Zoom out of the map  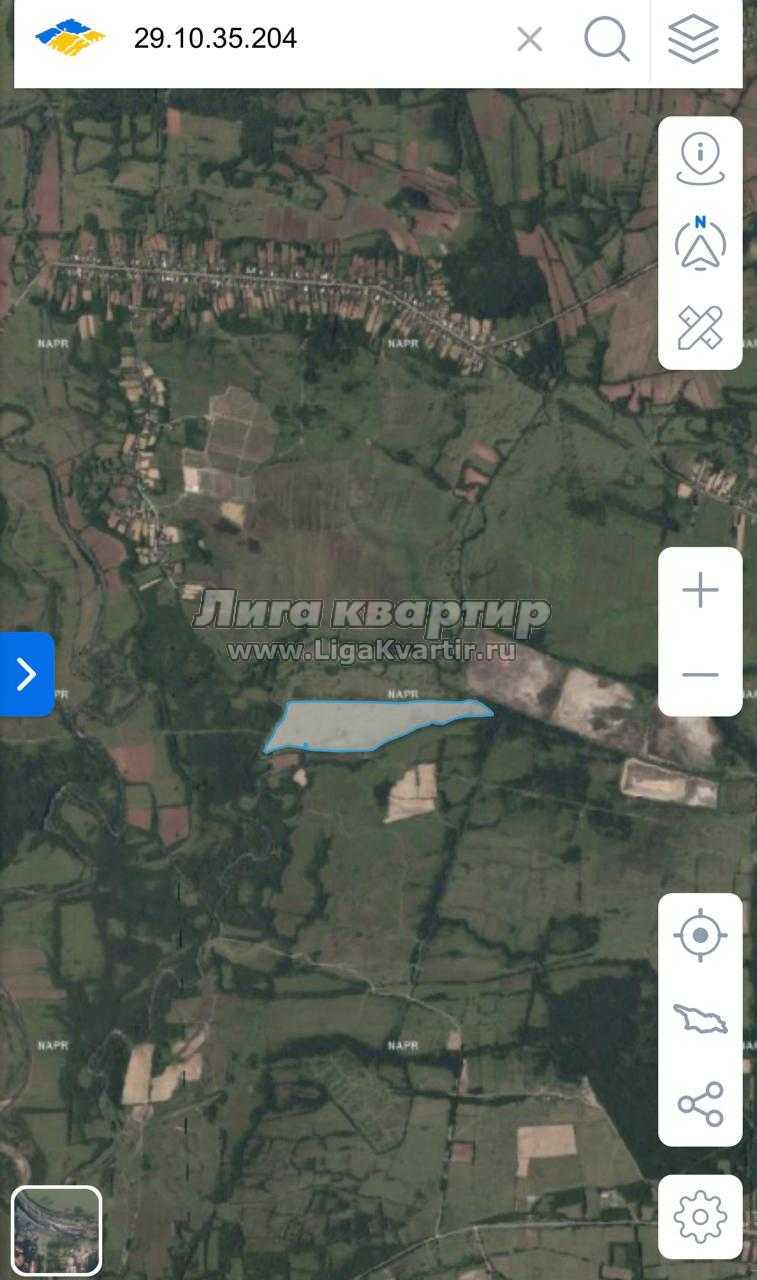[x=700, y=674]
